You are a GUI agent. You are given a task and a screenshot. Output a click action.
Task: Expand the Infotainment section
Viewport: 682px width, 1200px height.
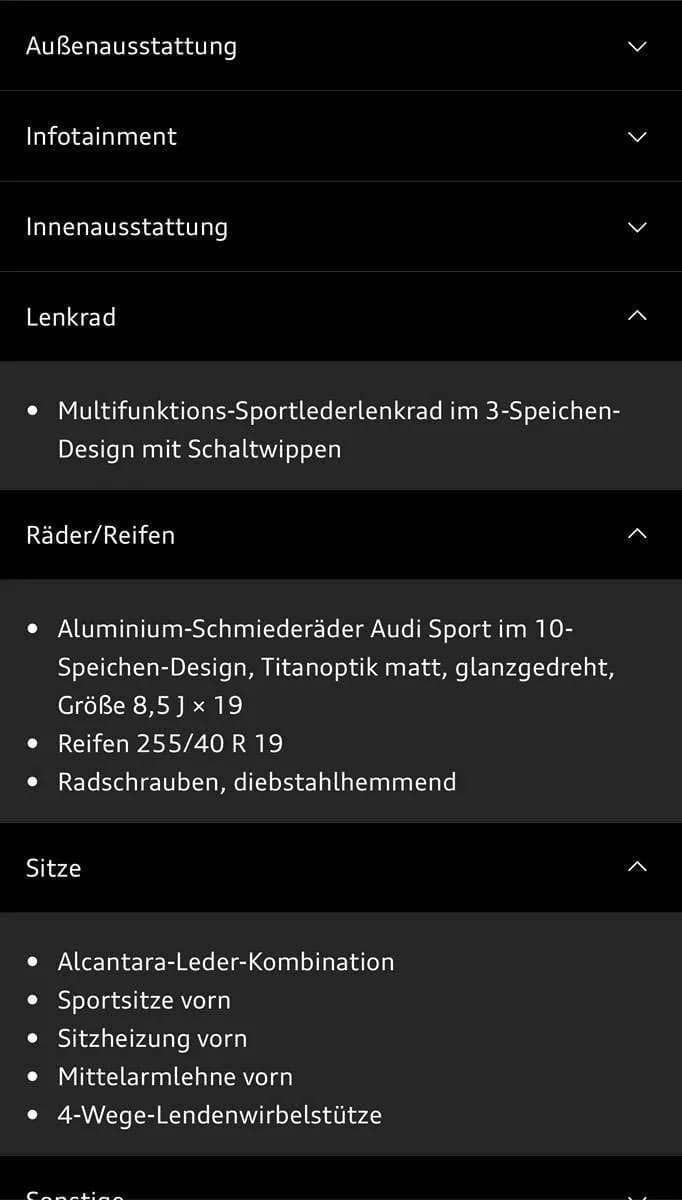pos(341,136)
